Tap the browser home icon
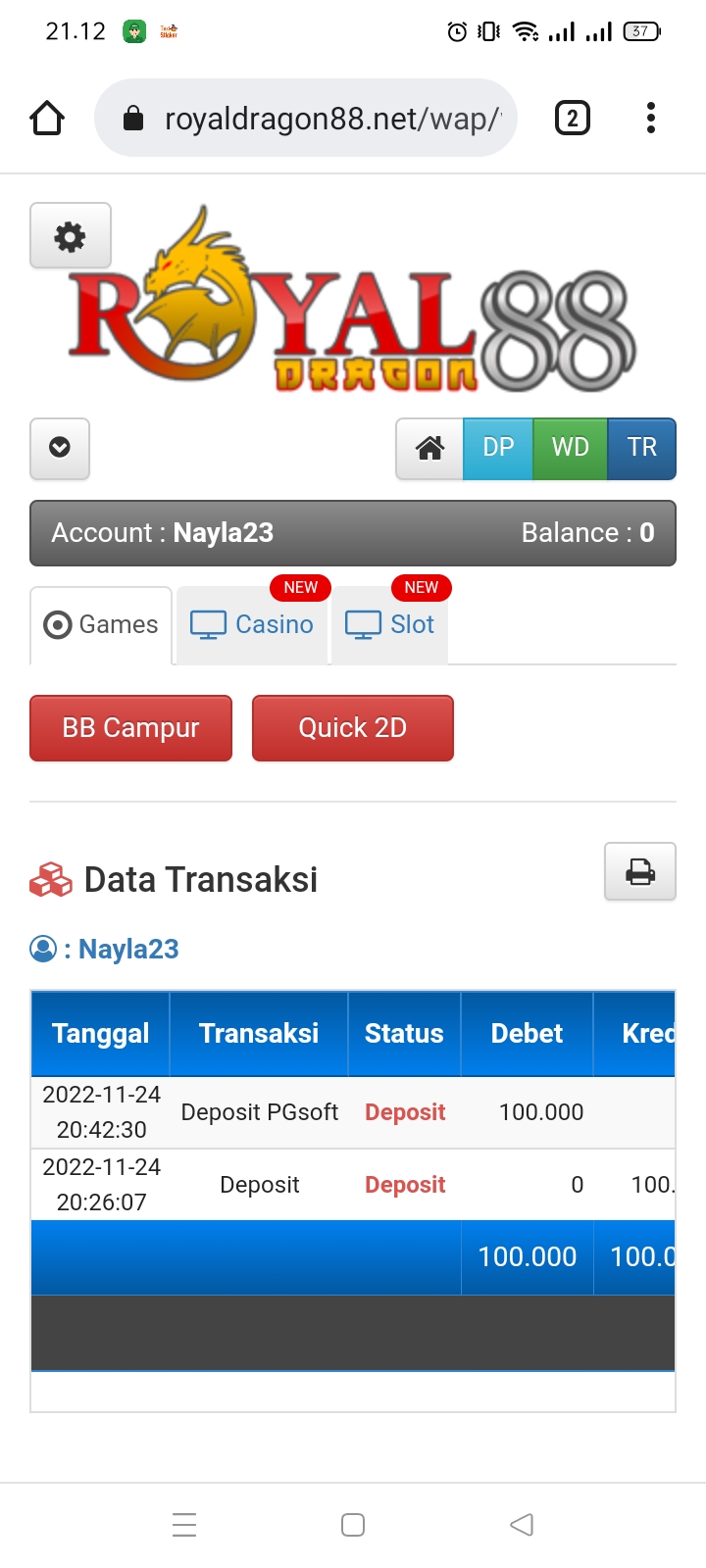Screen dimensions: 706x1568 (47, 119)
